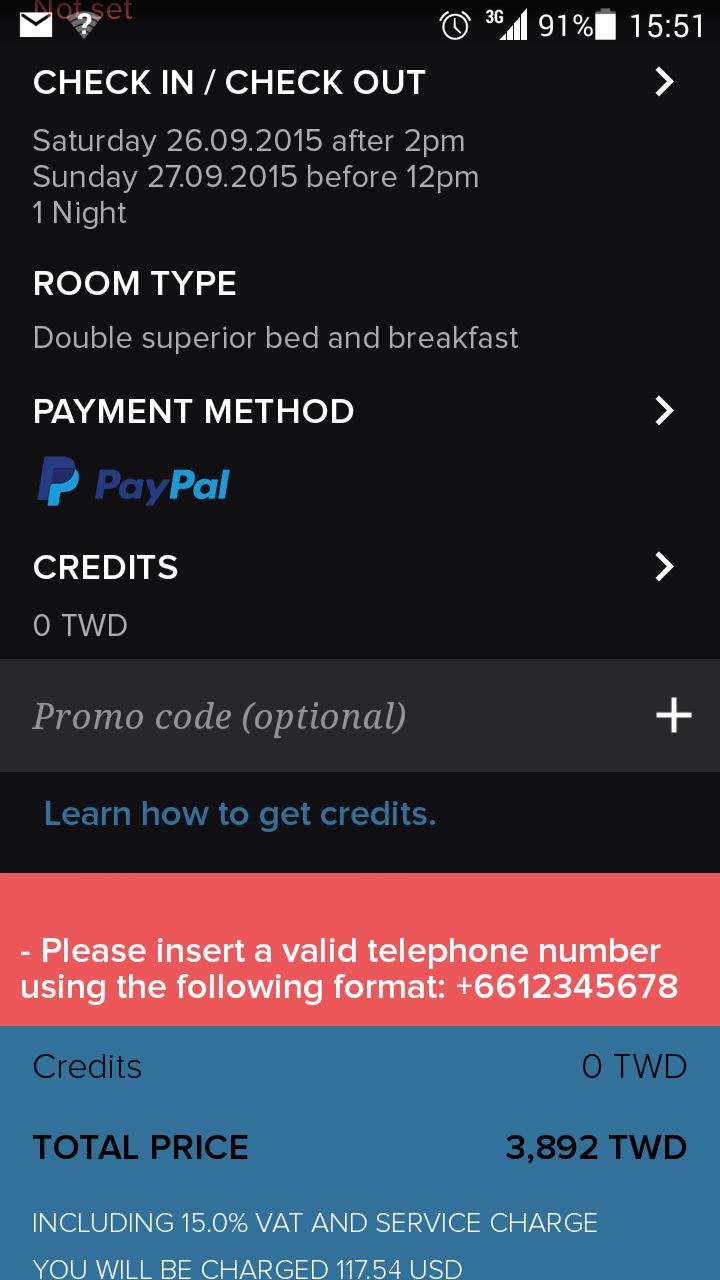Enter a promo code in the field
This screenshot has width=720, height=1280.
[x=300, y=716]
